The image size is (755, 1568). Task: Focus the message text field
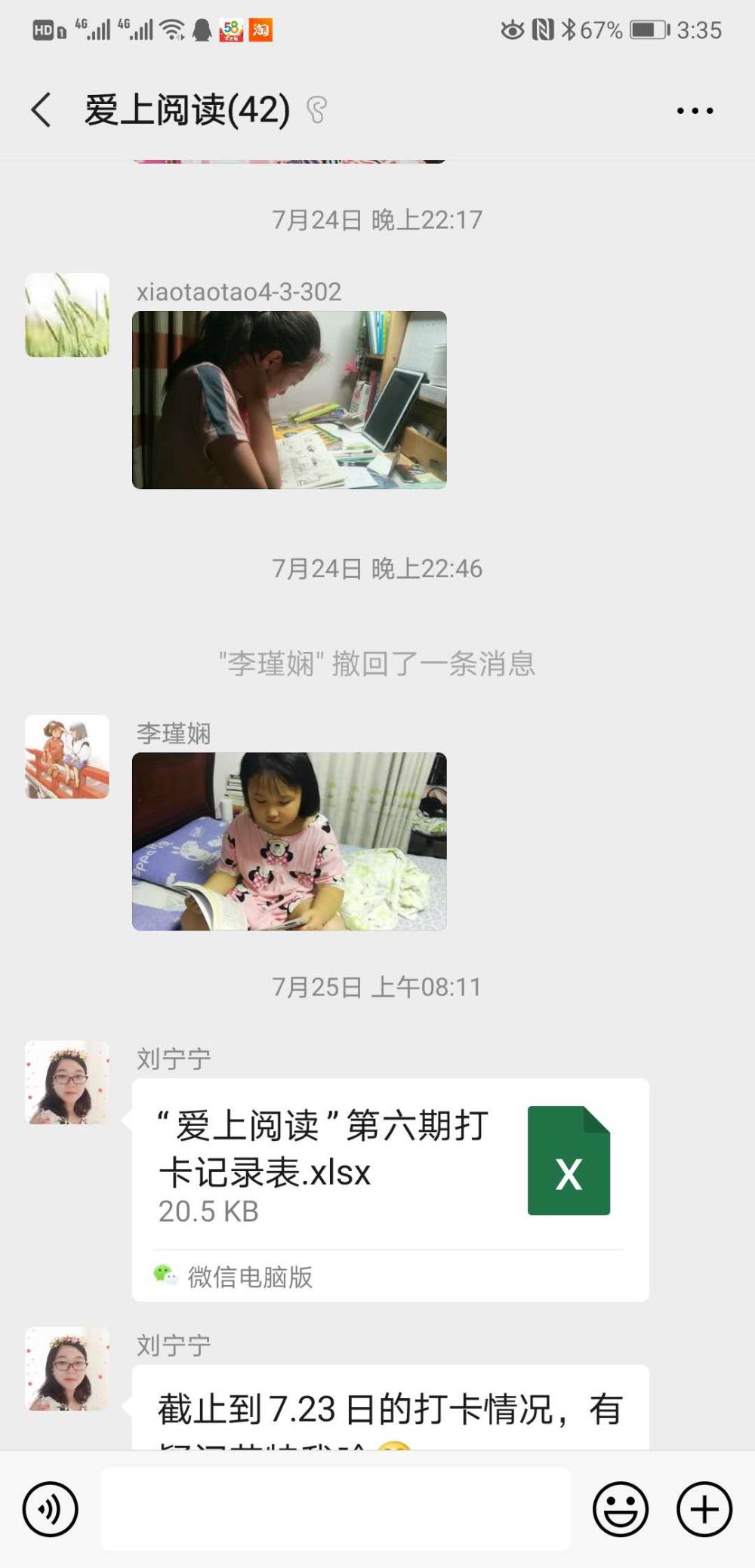[x=335, y=1509]
